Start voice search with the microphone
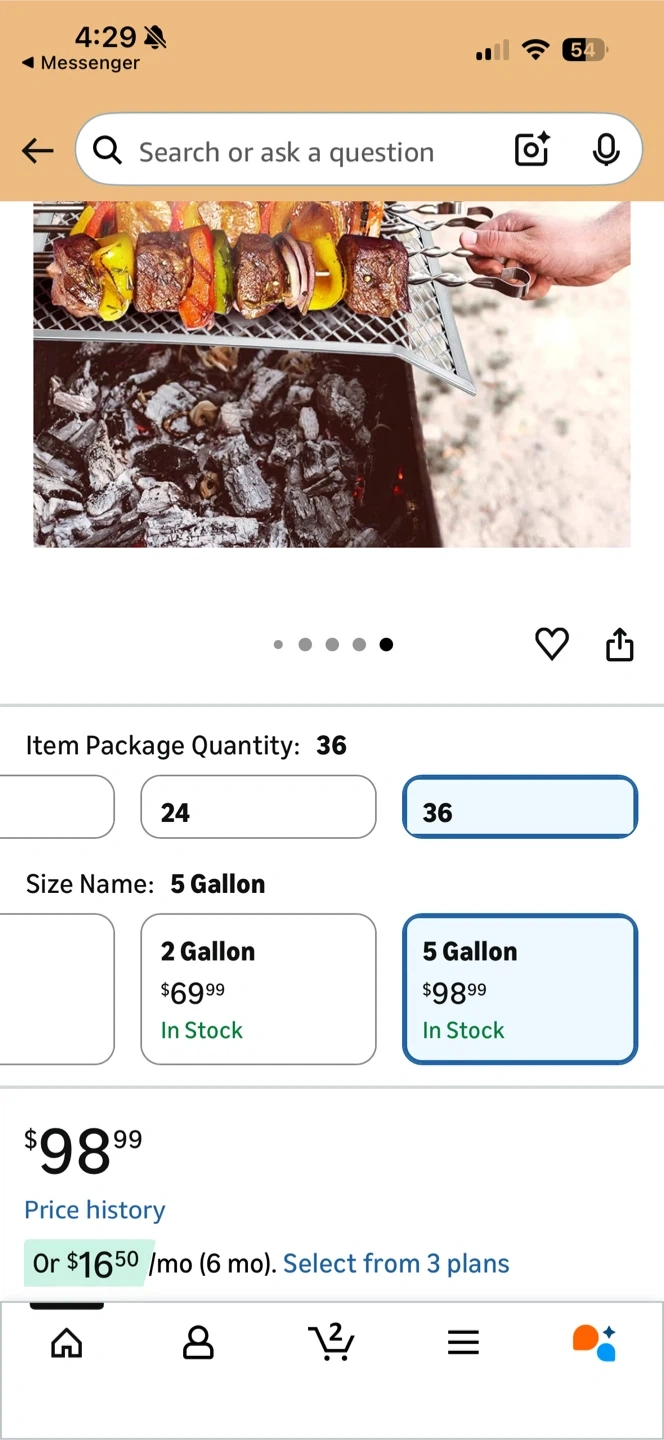664x1440 pixels. (605, 150)
